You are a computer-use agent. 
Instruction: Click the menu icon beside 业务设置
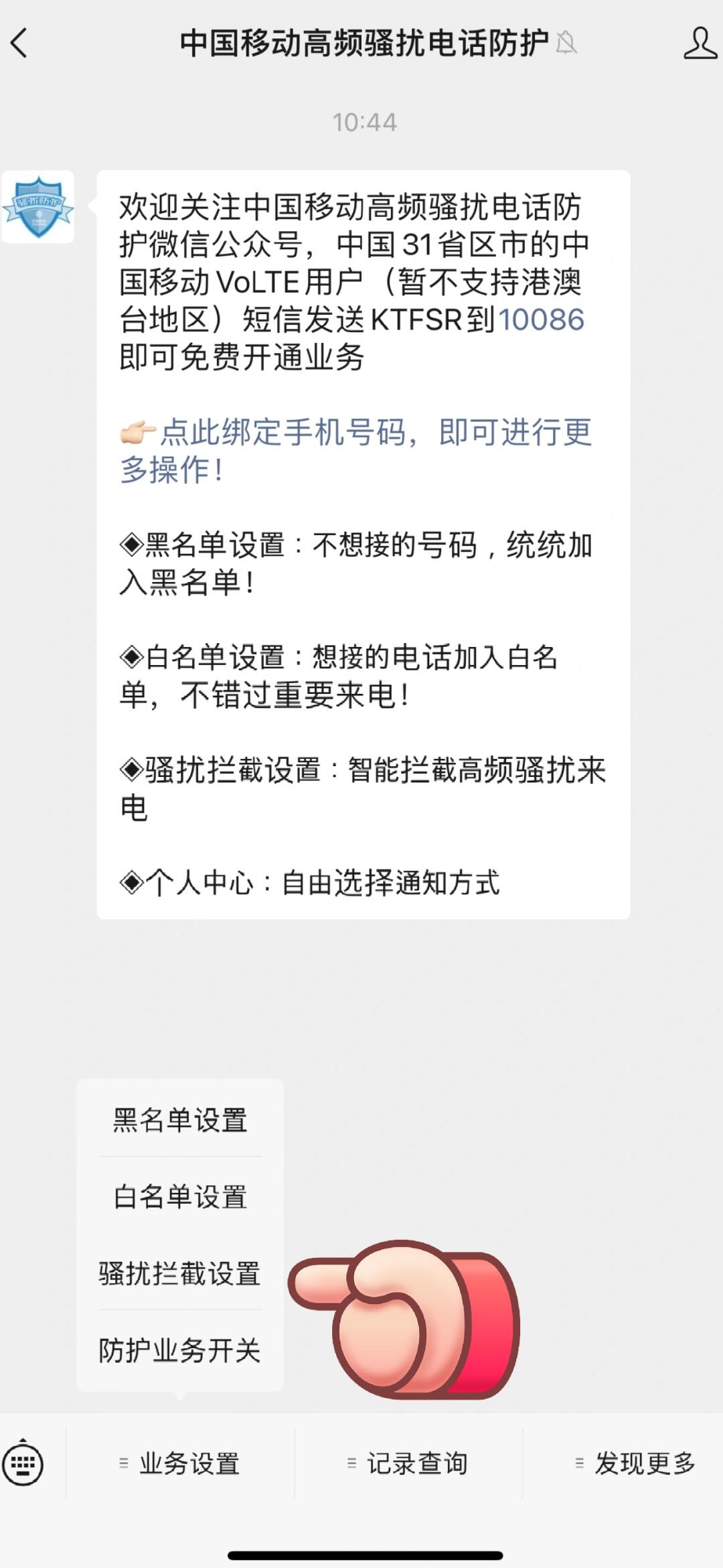pyautogui.click(x=124, y=1464)
